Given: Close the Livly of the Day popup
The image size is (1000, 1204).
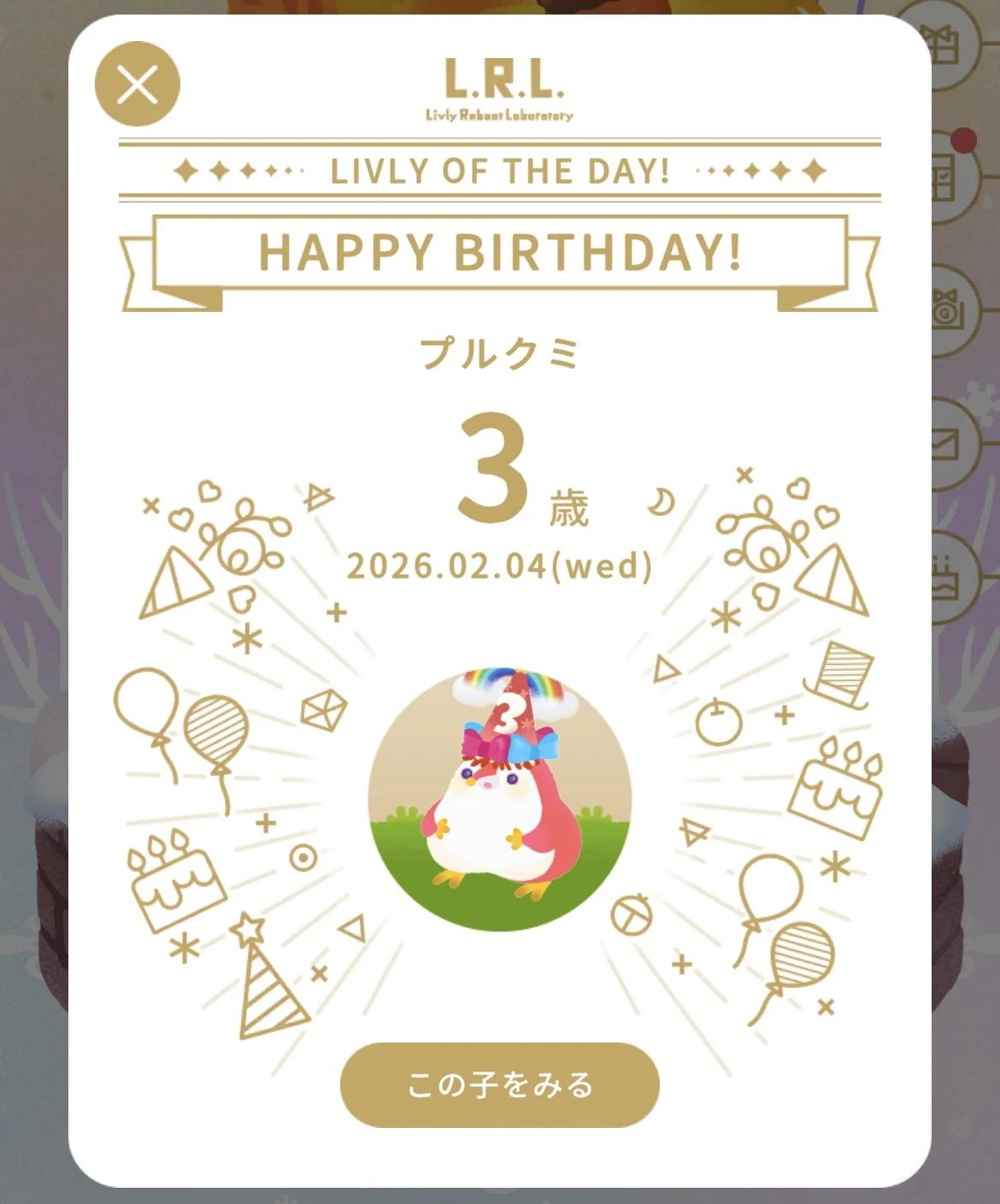Looking at the screenshot, I should pos(137,84).
